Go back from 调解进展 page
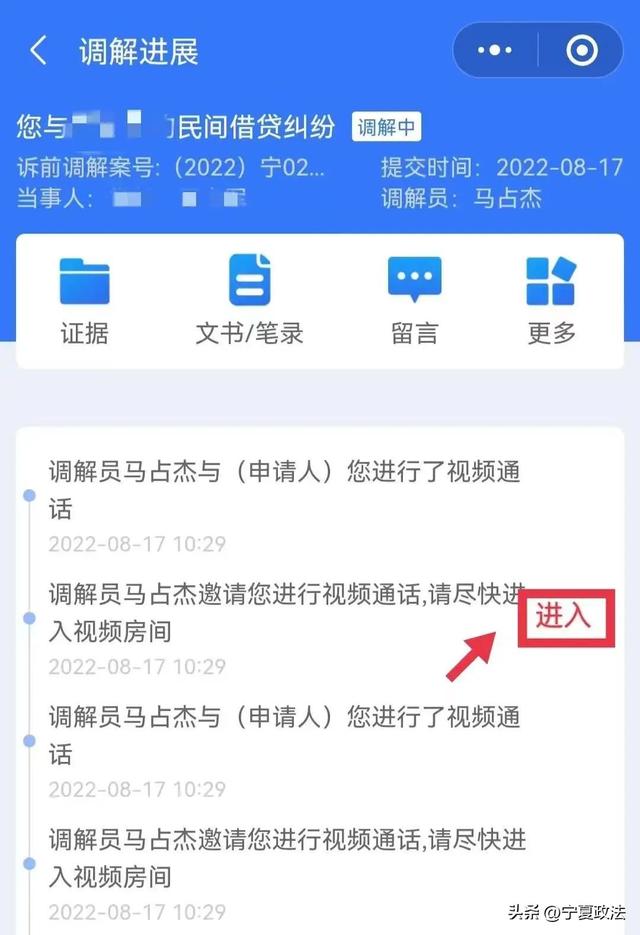 point(38,52)
